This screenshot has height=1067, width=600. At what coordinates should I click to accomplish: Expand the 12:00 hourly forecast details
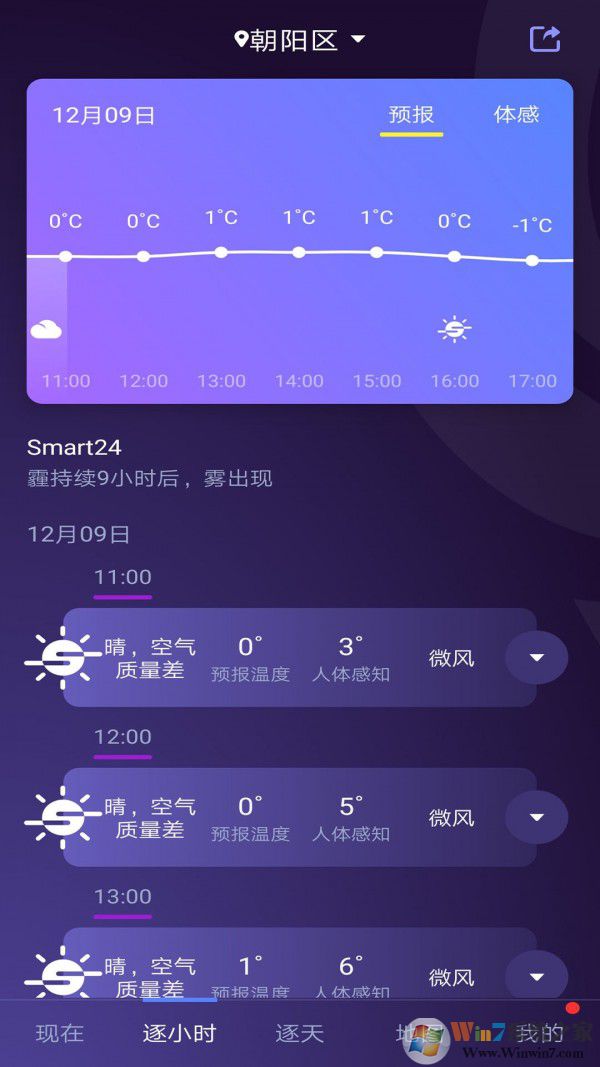(x=536, y=817)
